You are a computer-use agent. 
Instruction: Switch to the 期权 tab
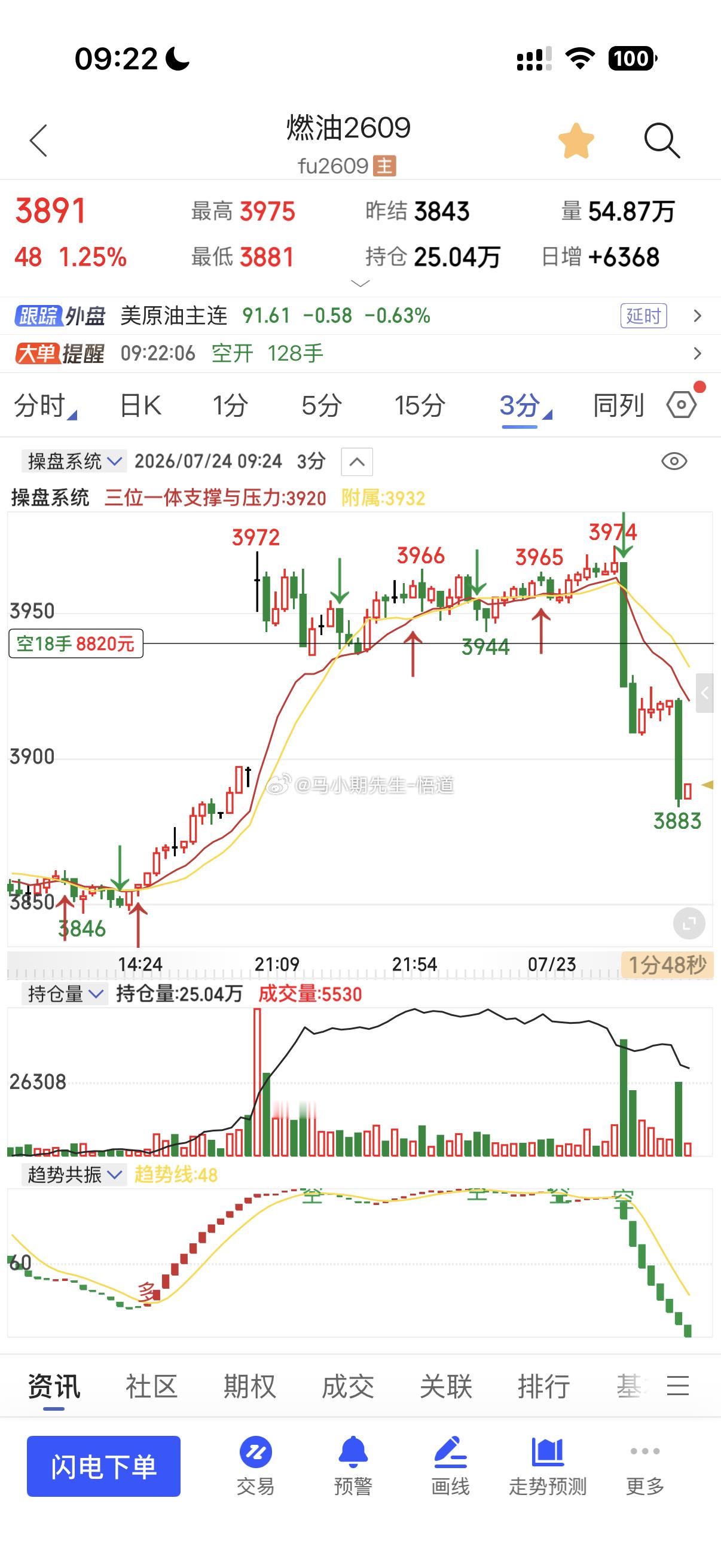point(249,1387)
